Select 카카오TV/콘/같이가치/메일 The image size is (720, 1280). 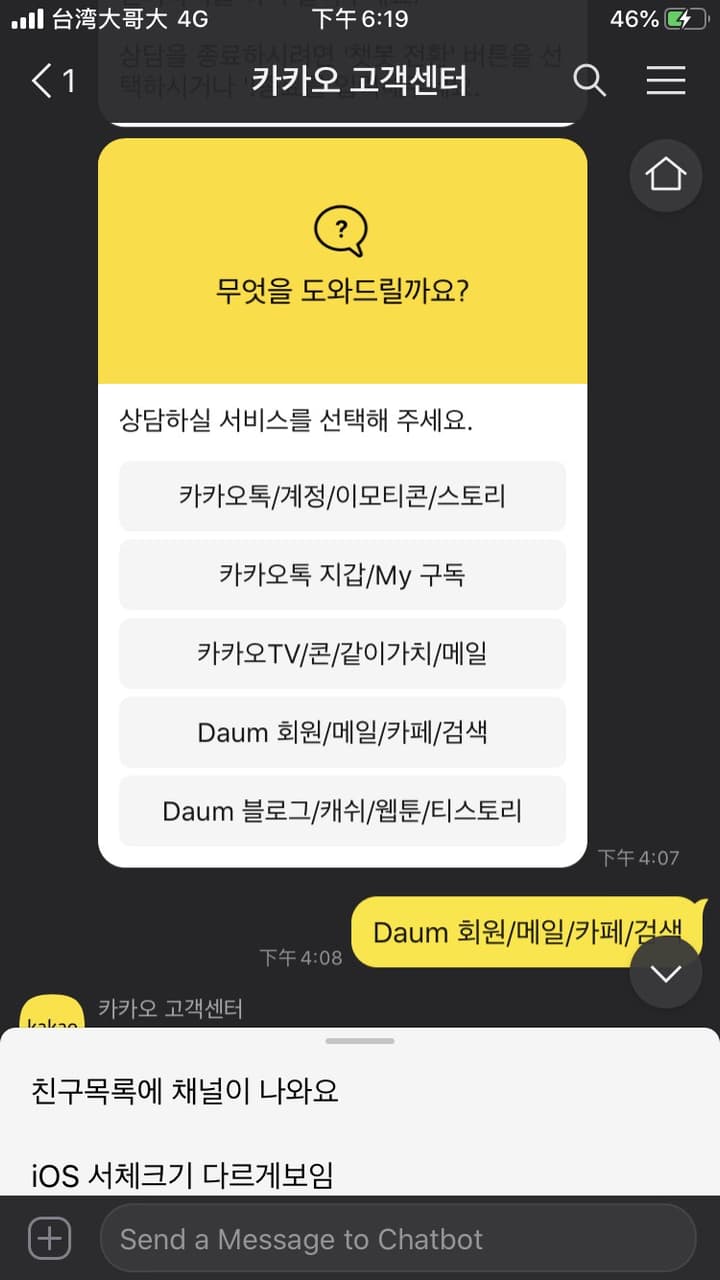[x=342, y=653]
